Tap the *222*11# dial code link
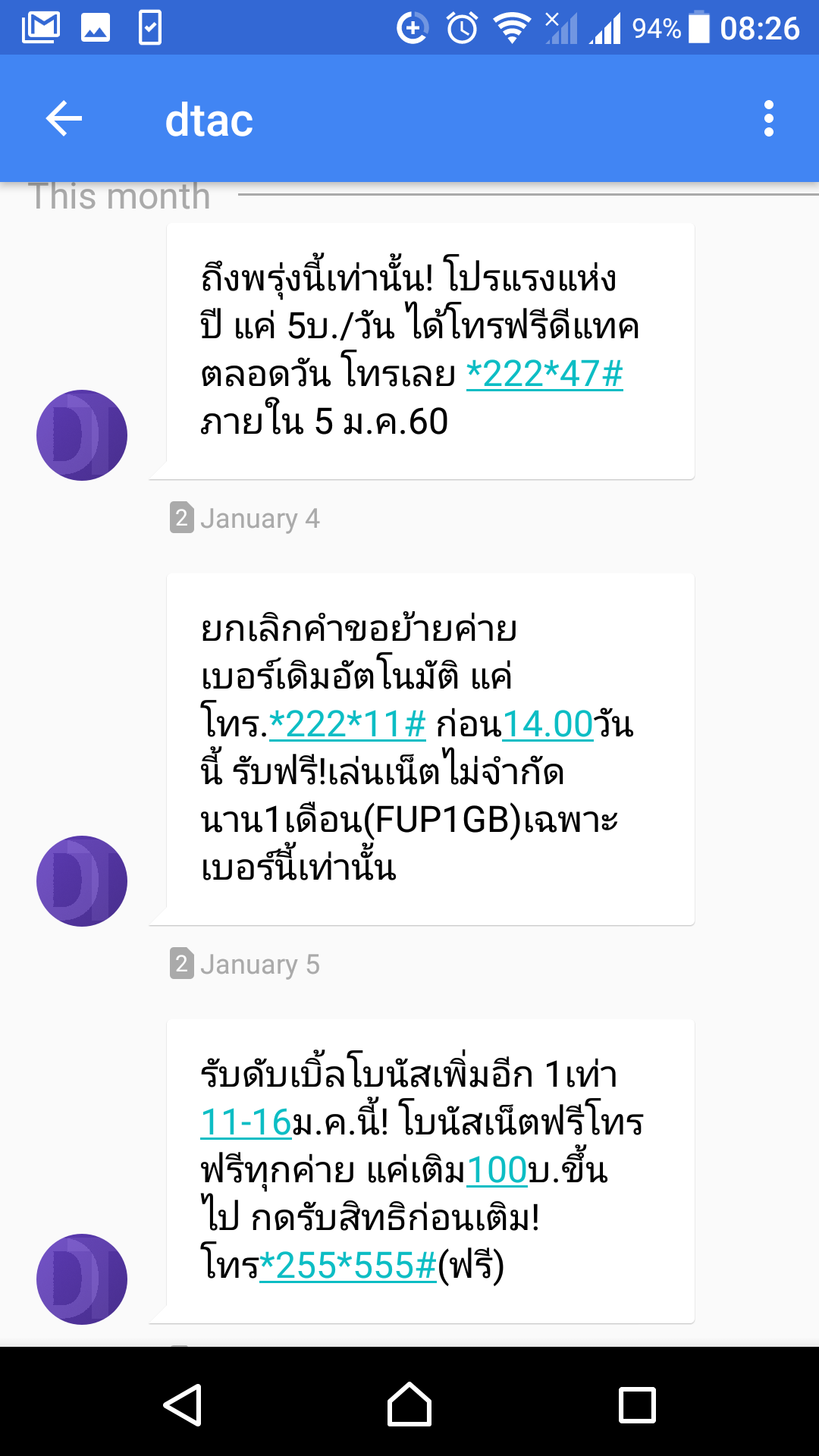The width and height of the screenshot is (819, 1456). pyautogui.click(x=347, y=724)
